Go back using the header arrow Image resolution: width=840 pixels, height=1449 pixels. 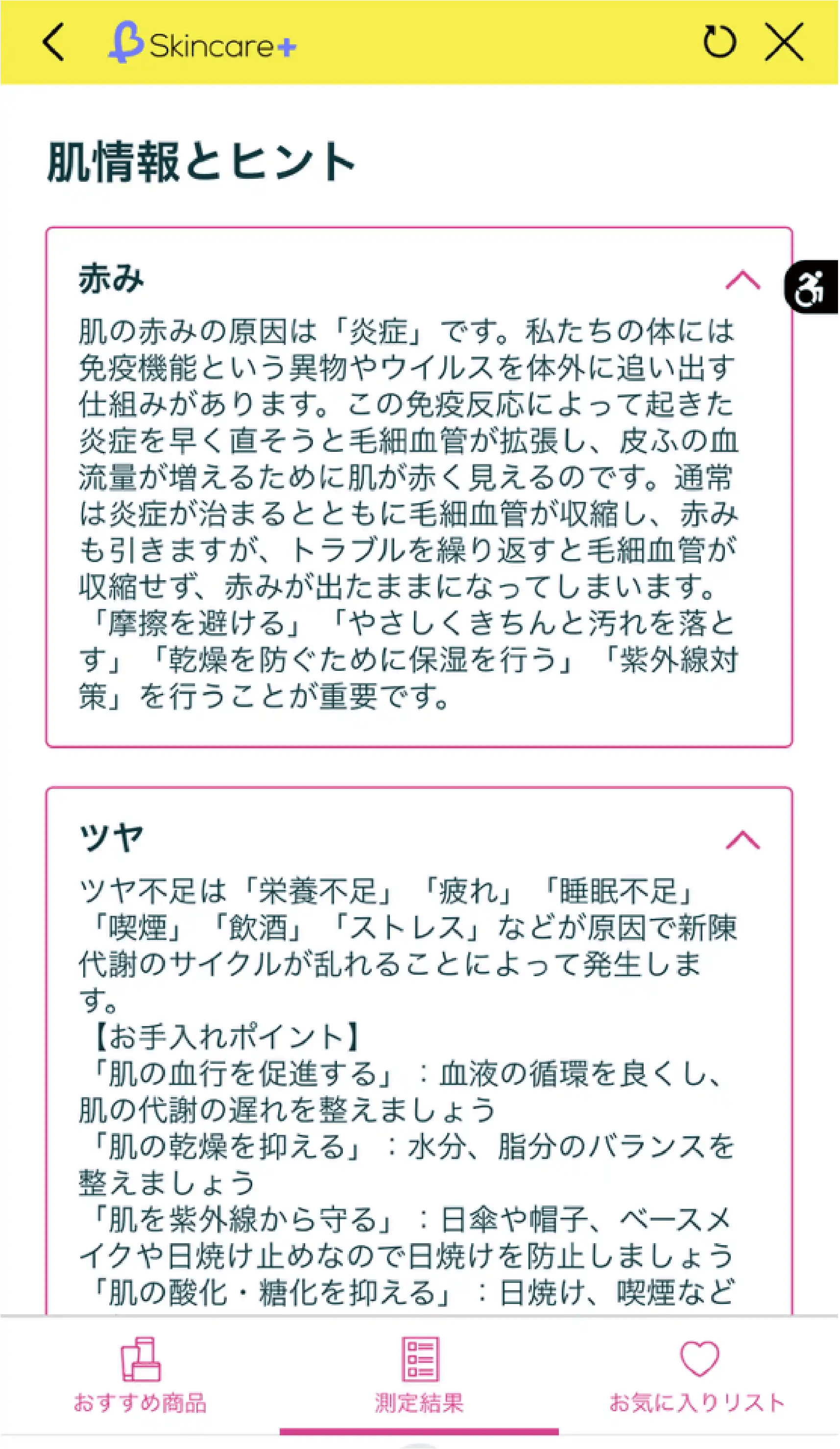click(x=53, y=42)
